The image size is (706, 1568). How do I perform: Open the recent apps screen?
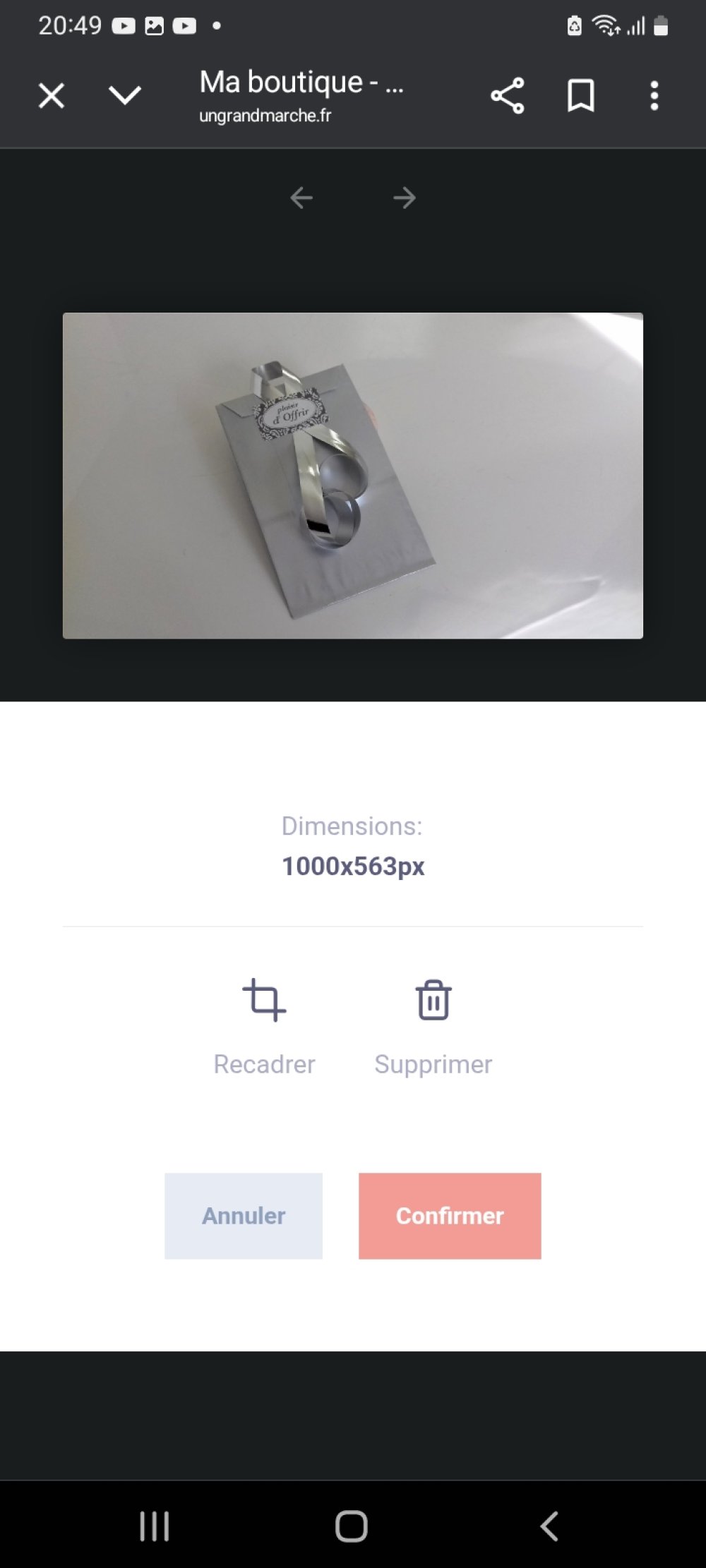coord(154,1526)
